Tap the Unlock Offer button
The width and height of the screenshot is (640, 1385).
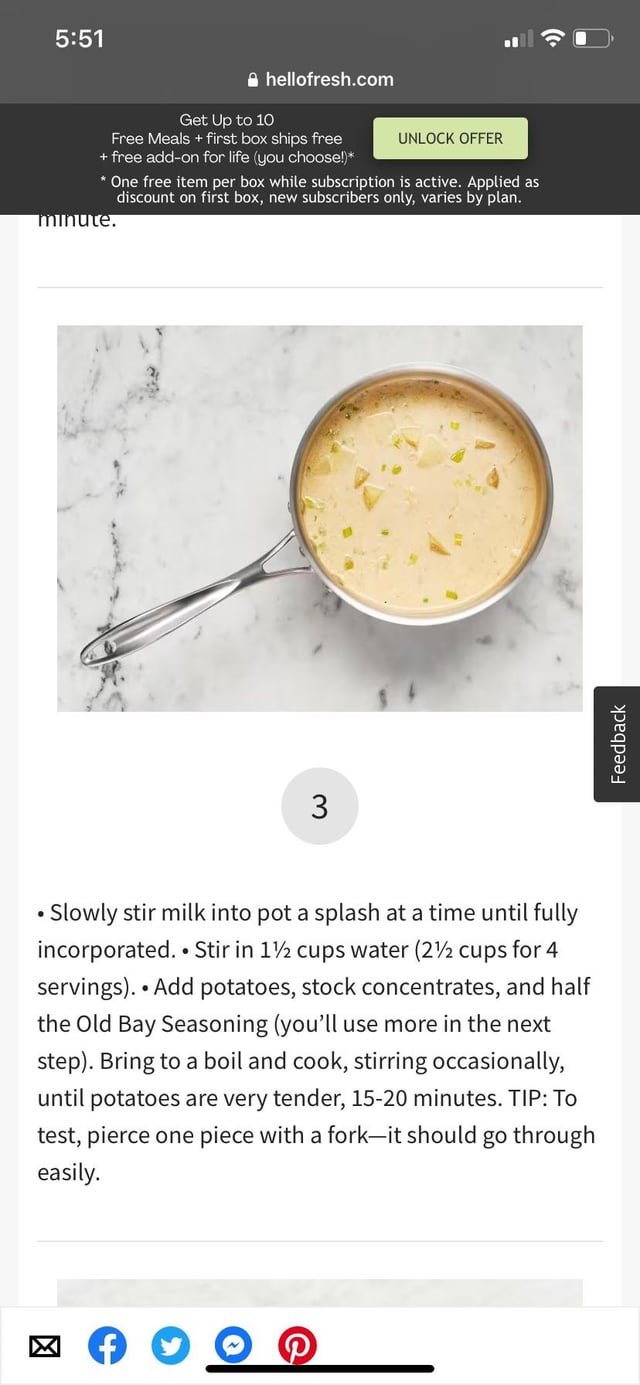[450, 139]
